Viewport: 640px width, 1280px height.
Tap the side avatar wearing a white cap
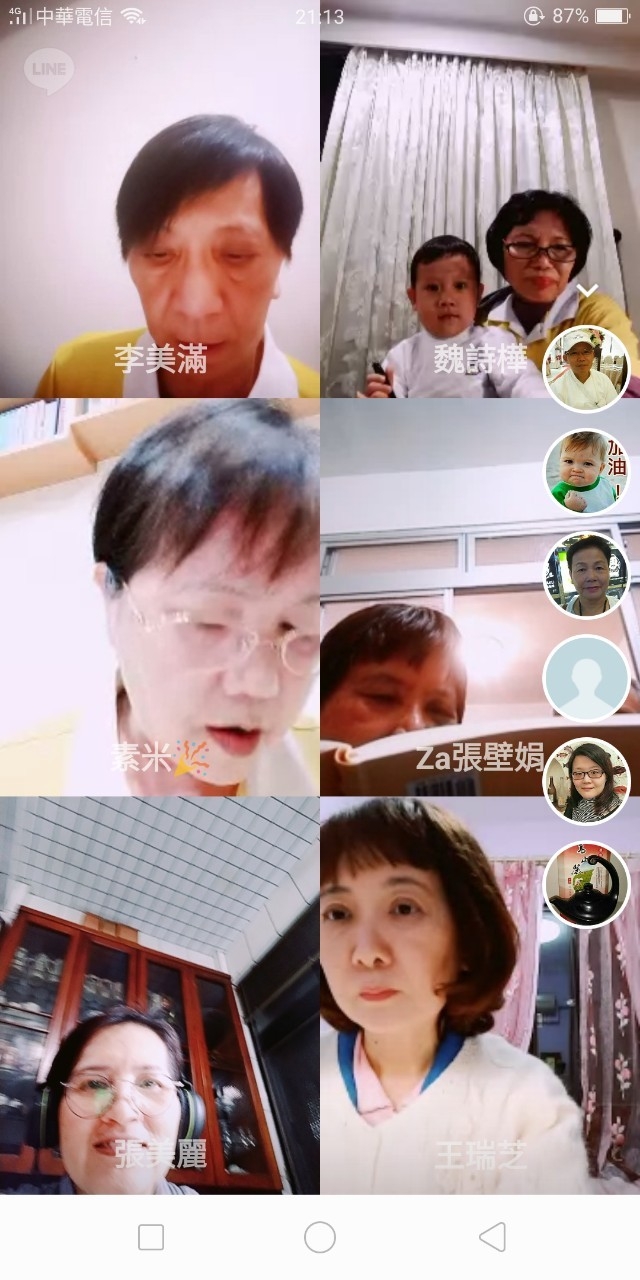[x=586, y=368]
